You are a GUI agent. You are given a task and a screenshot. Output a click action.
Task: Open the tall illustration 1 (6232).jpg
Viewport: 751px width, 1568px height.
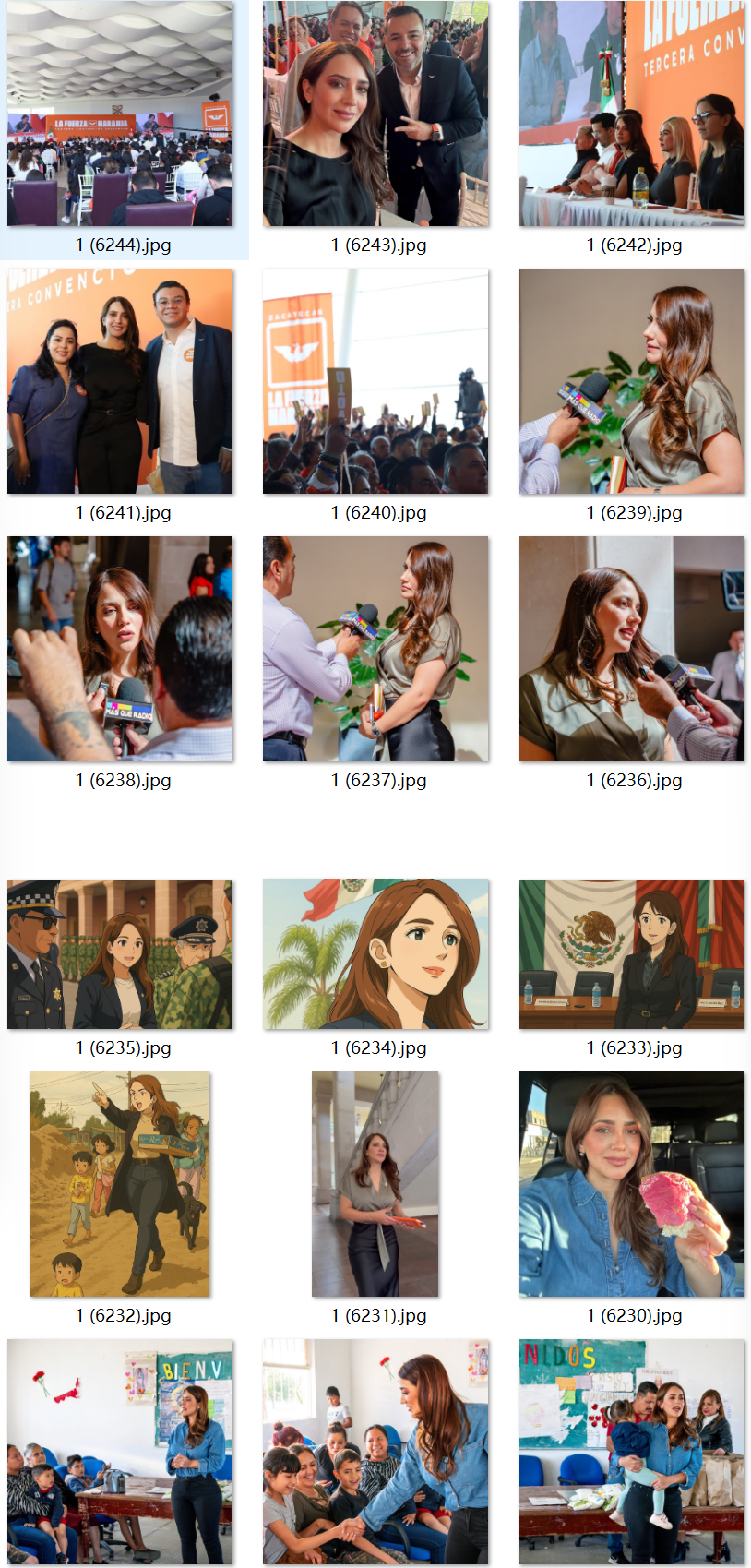tap(120, 1184)
